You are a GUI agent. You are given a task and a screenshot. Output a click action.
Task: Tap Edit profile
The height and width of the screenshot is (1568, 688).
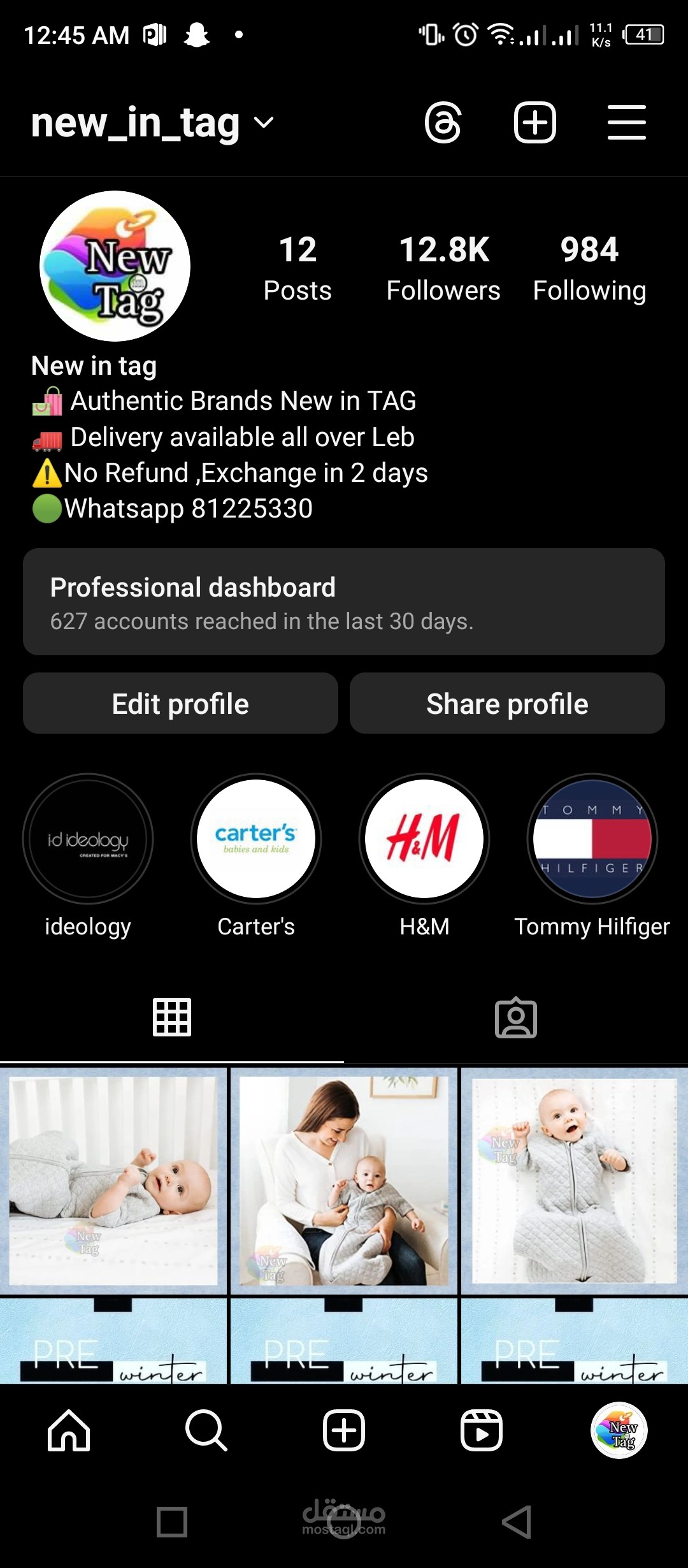click(180, 703)
